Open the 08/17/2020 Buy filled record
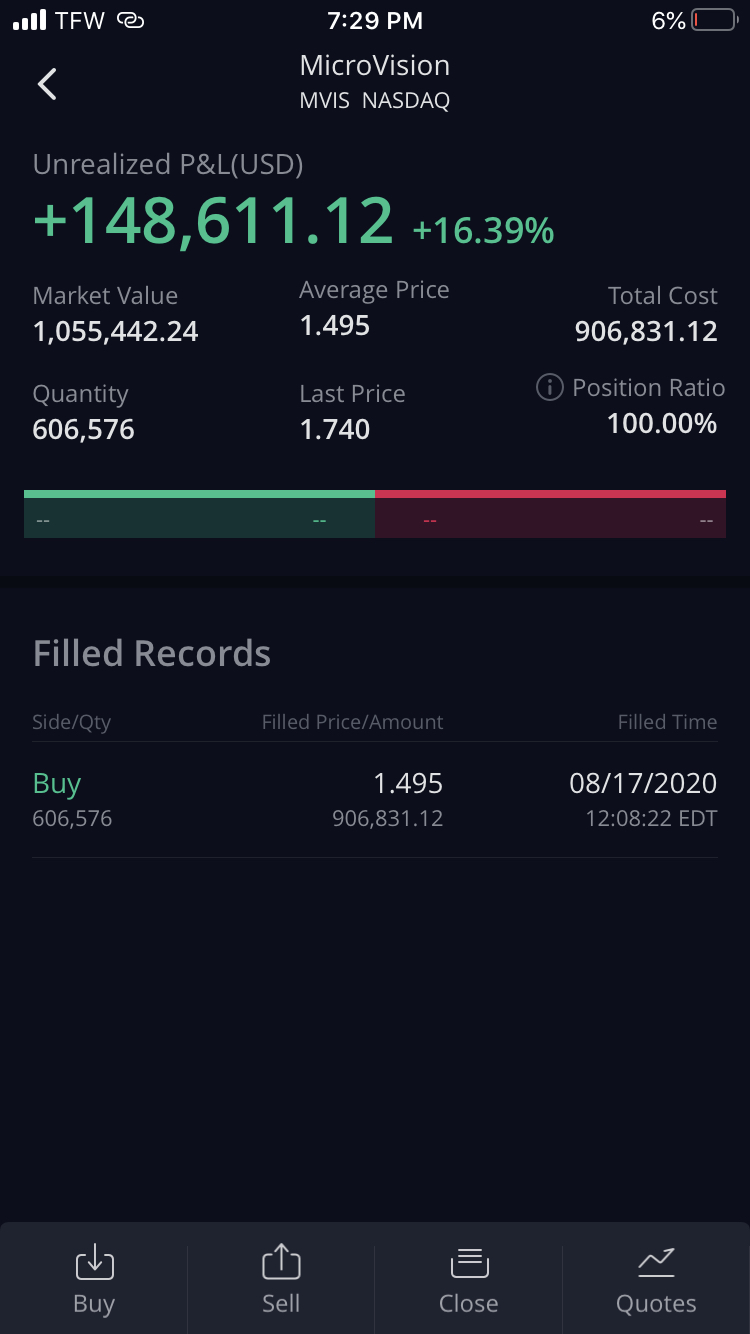 click(375, 800)
